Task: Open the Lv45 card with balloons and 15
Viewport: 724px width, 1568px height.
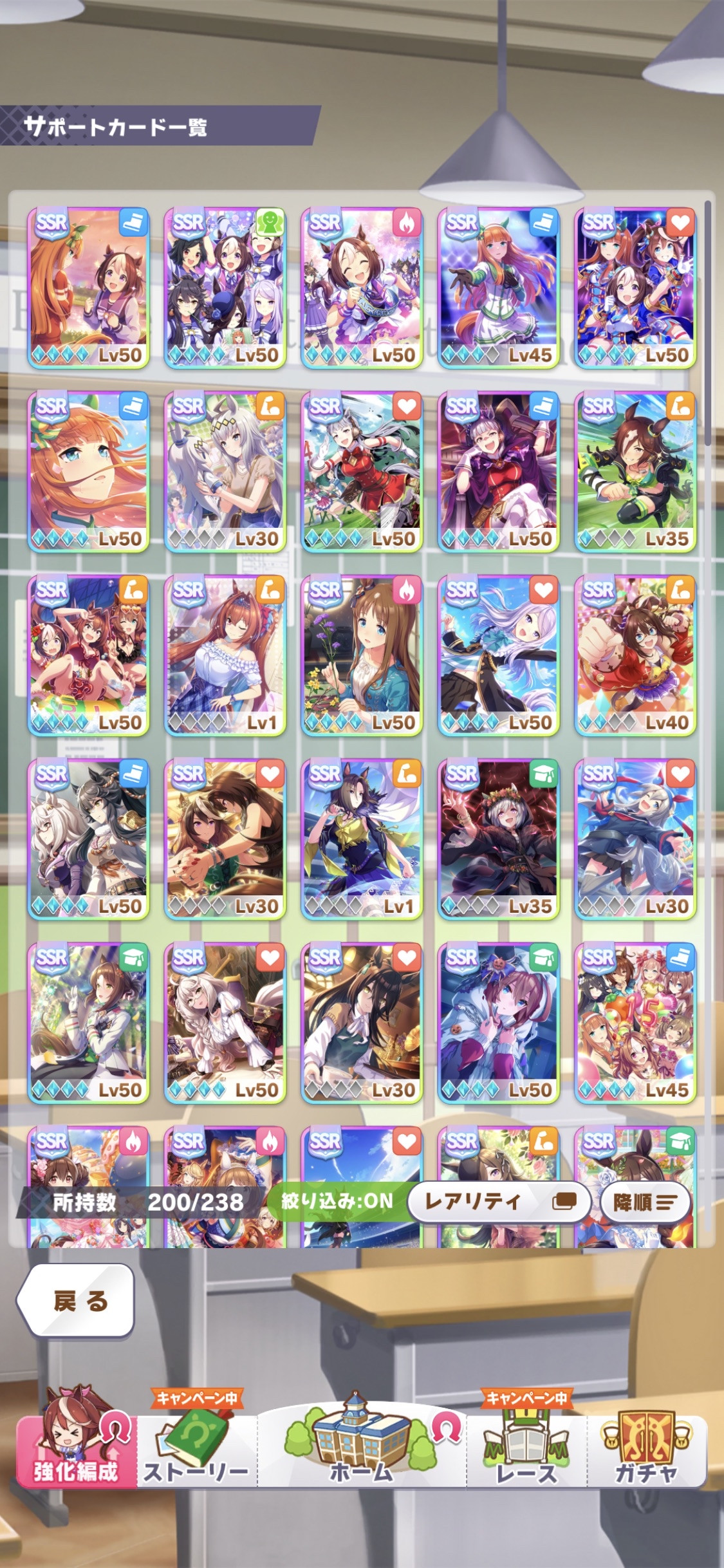Action: pyautogui.click(x=635, y=1023)
